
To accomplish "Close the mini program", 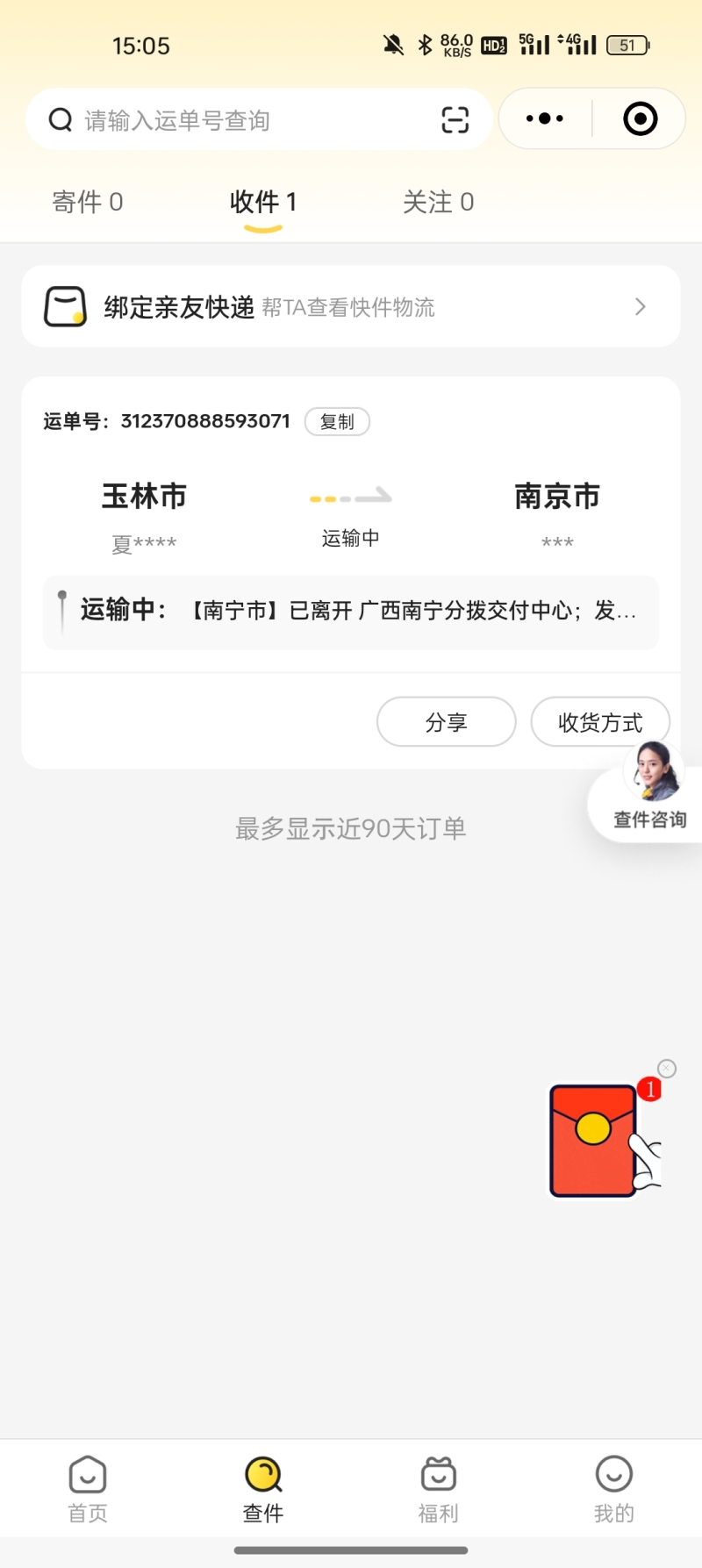I will (640, 118).
